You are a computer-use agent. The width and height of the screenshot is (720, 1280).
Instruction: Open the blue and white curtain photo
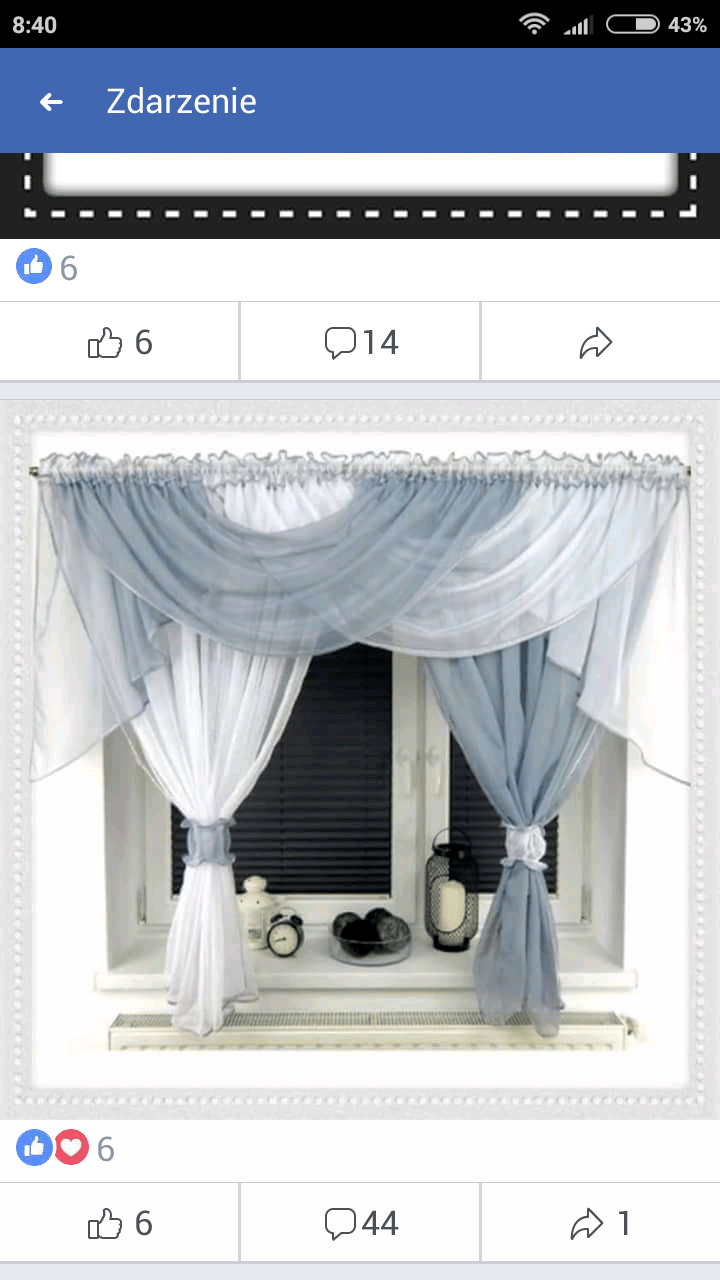click(x=360, y=759)
